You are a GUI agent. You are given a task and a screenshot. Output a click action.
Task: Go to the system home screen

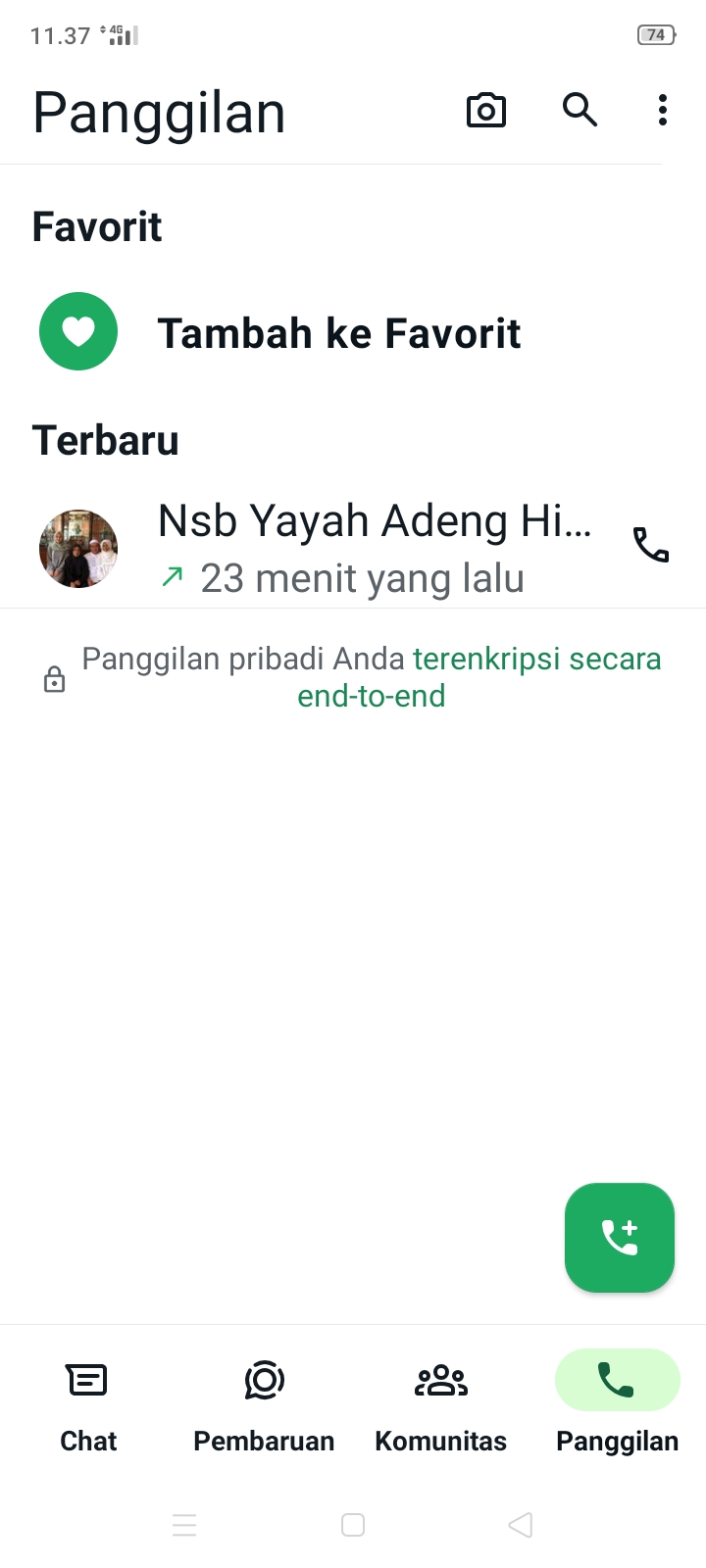click(353, 1525)
